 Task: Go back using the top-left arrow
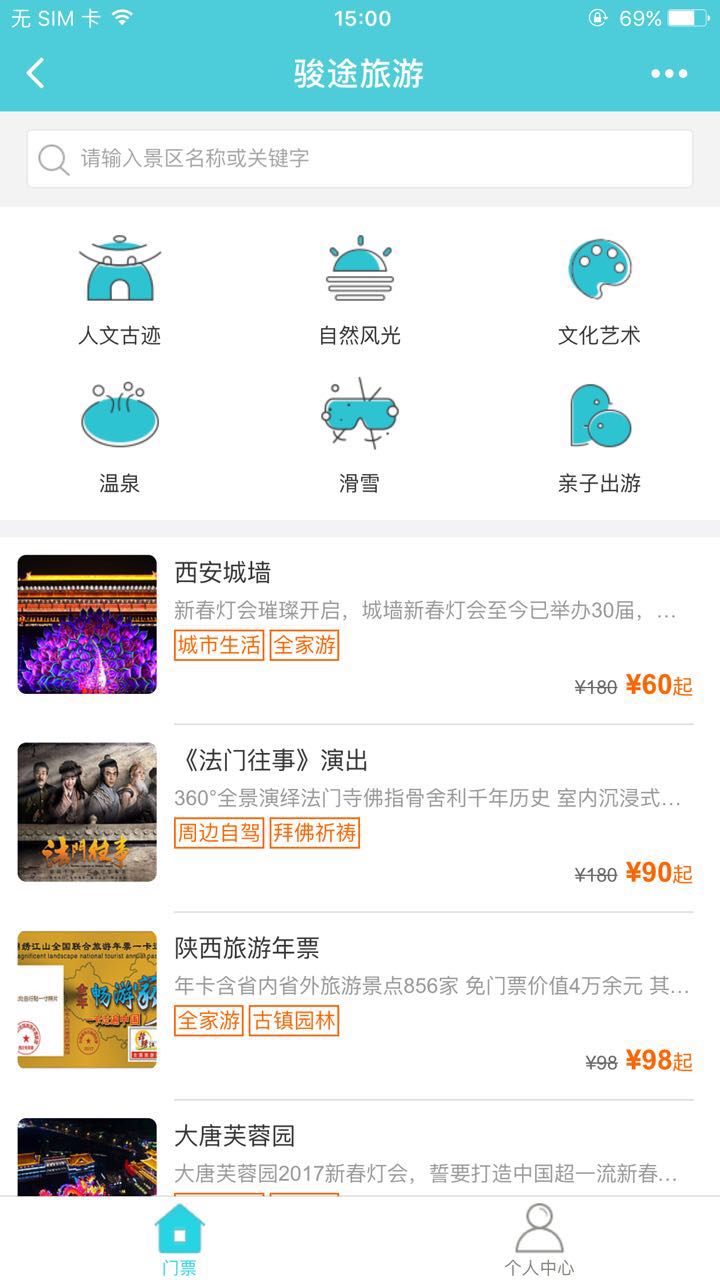[36, 73]
